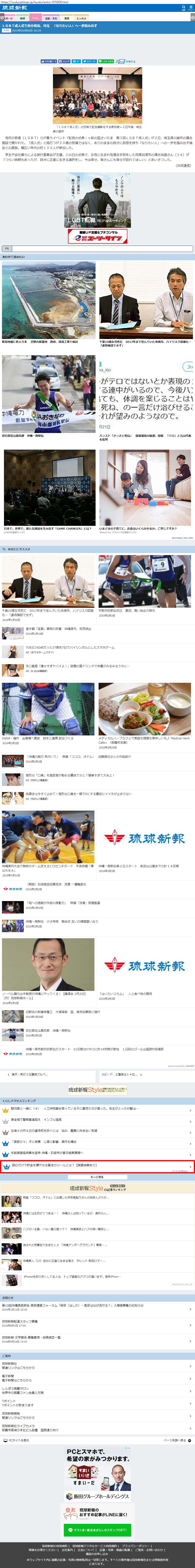
Task: Switch to the エンタメ tab
Action: click(81, 18)
